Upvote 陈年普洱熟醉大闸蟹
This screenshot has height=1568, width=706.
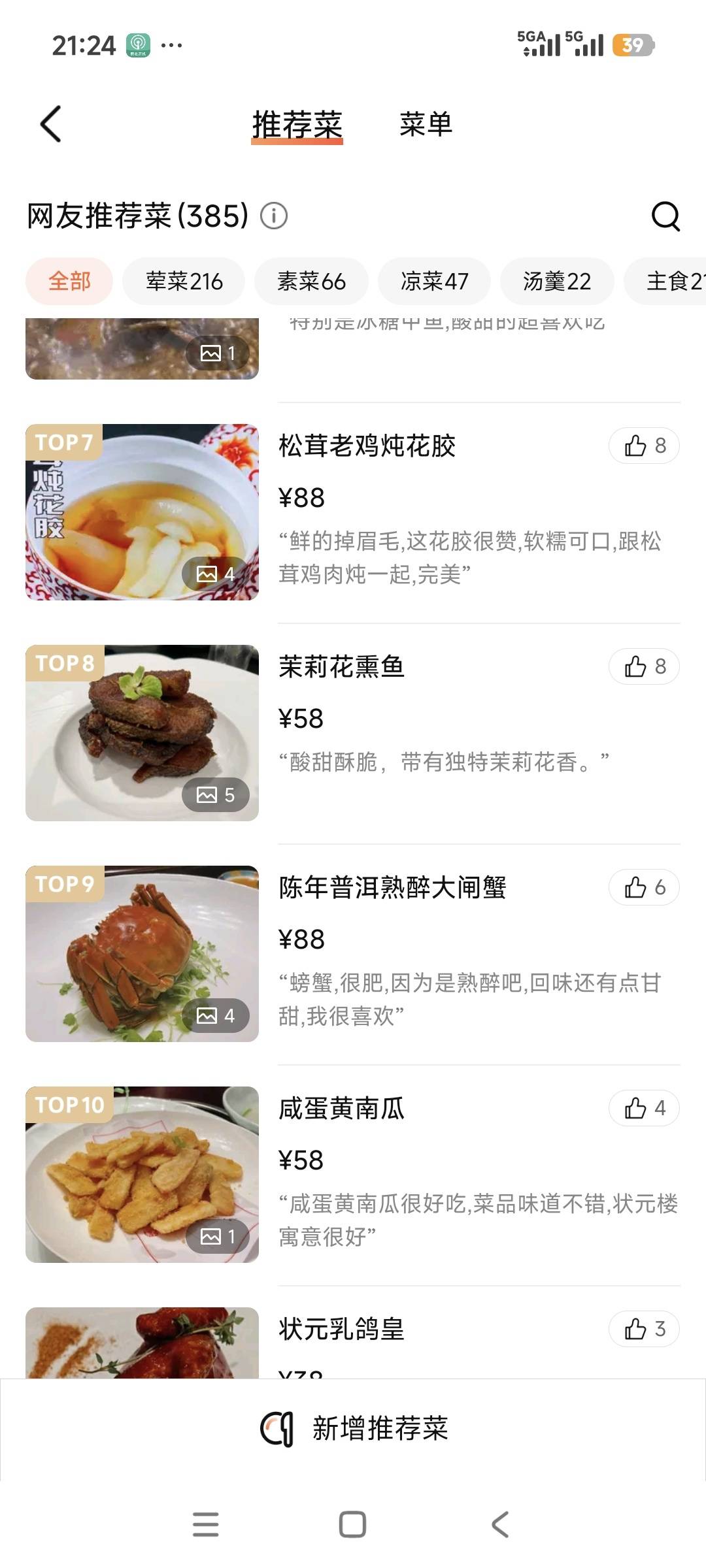click(x=644, y=887)
